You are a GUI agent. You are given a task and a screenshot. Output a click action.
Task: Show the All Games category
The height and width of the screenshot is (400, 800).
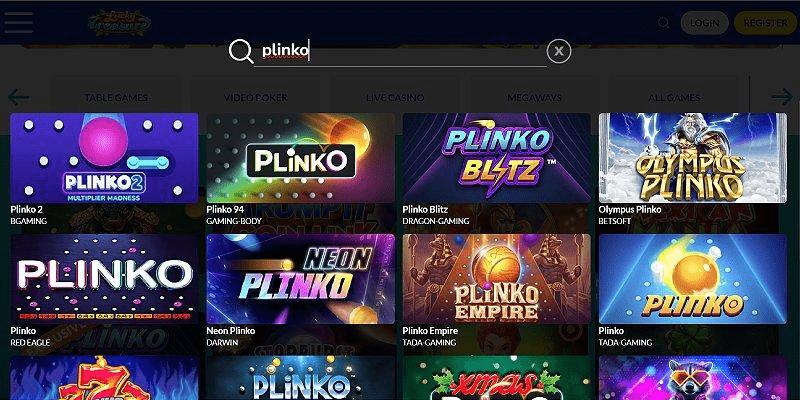point(673,98)
